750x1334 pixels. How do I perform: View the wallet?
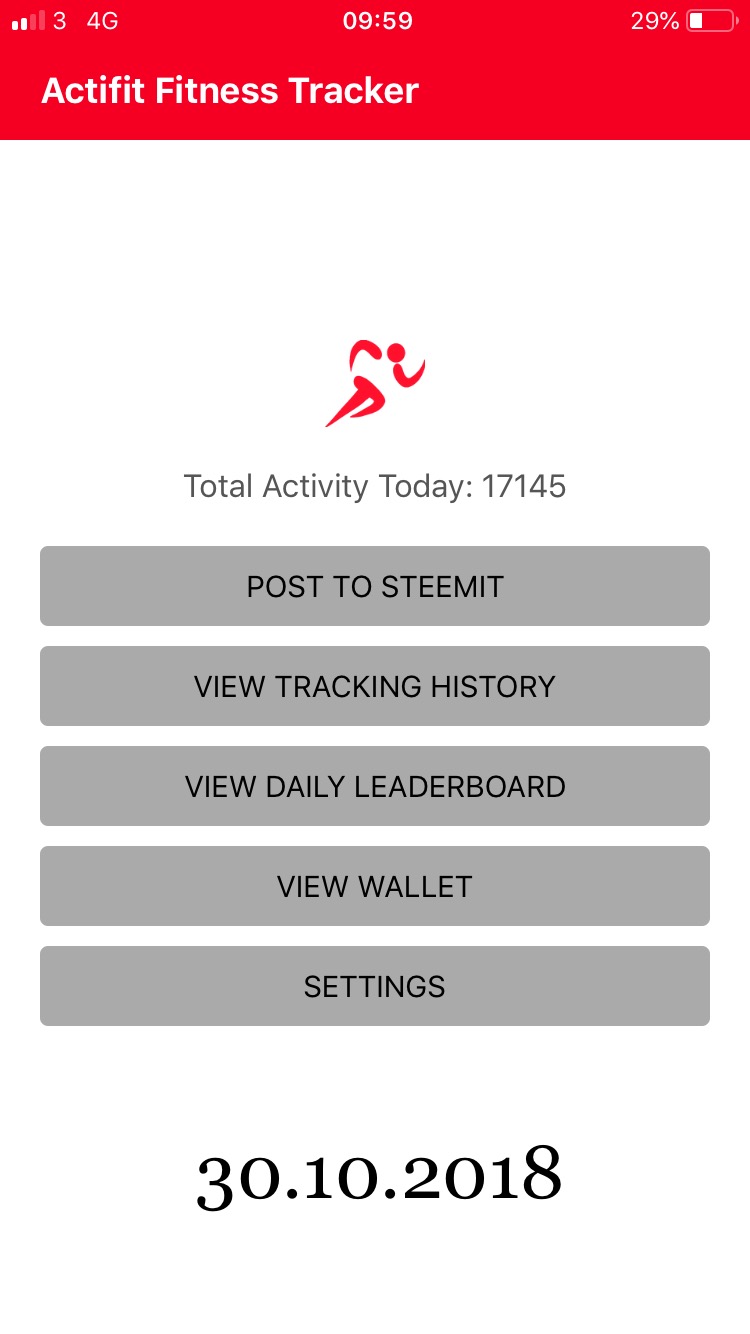(375, 886)
